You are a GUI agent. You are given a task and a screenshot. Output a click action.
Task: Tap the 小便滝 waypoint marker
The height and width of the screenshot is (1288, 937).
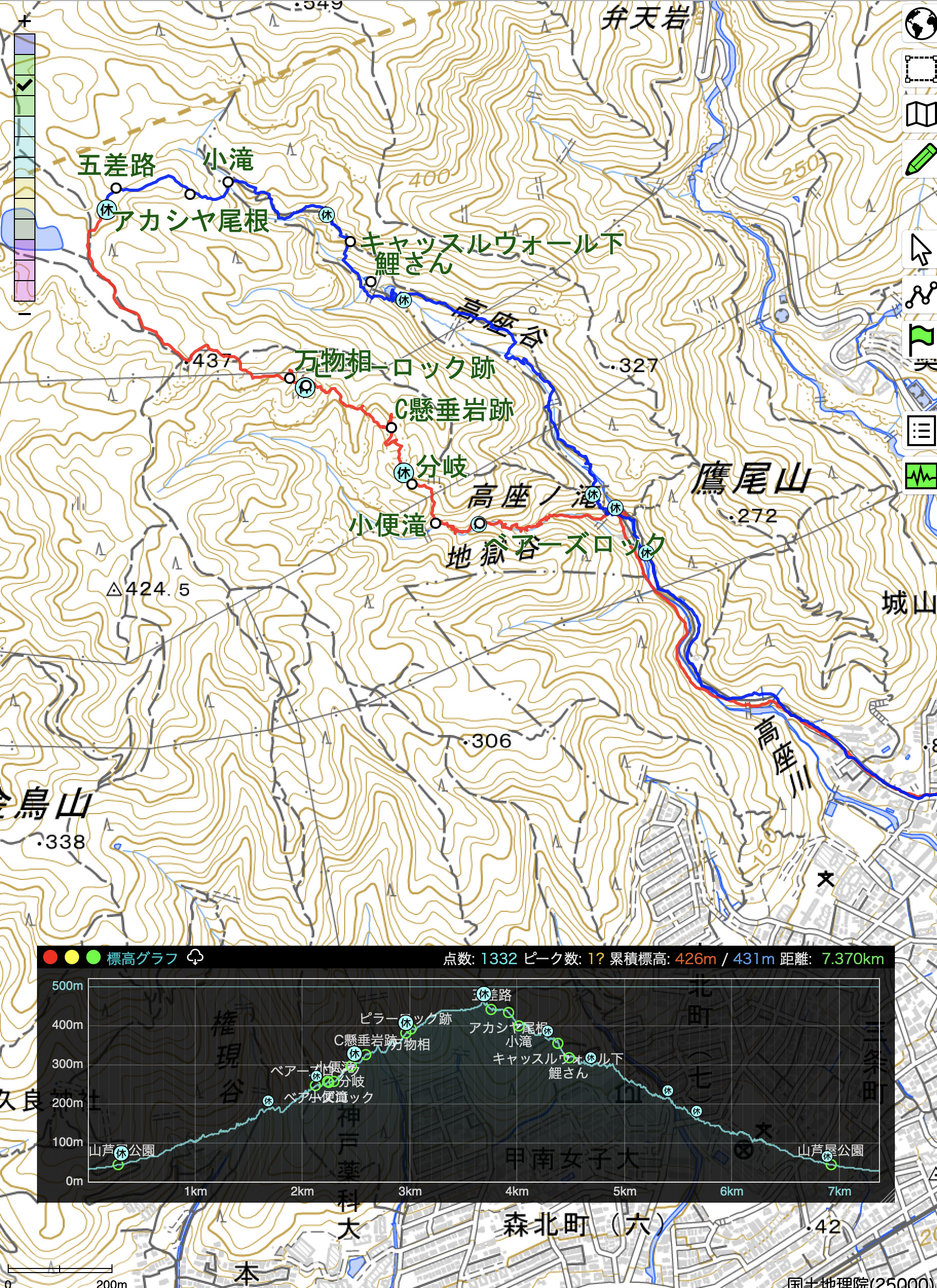[435, 523]
